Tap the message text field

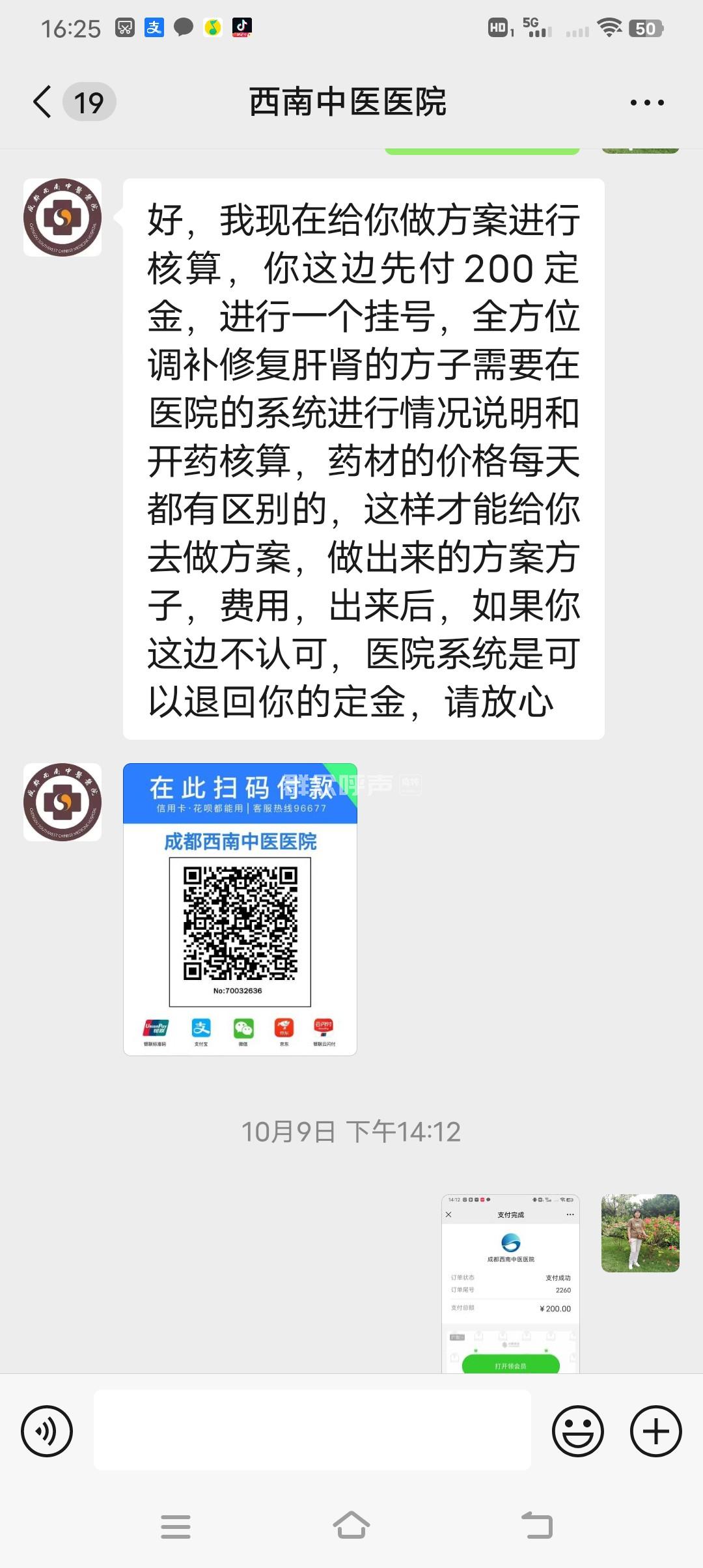pyautogui.click(x=312, y=1431)
